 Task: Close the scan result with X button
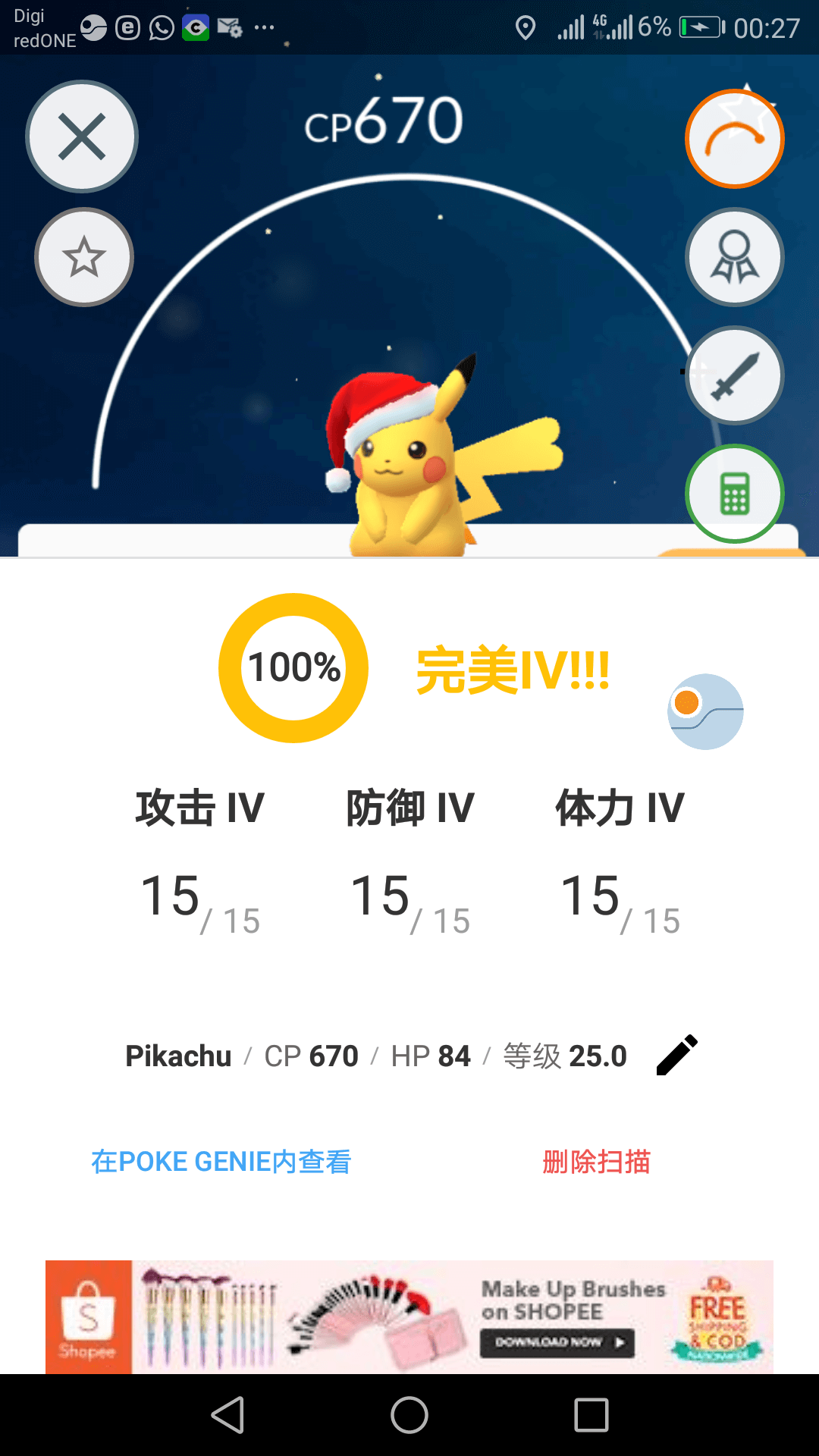click(x=82, y=136)
